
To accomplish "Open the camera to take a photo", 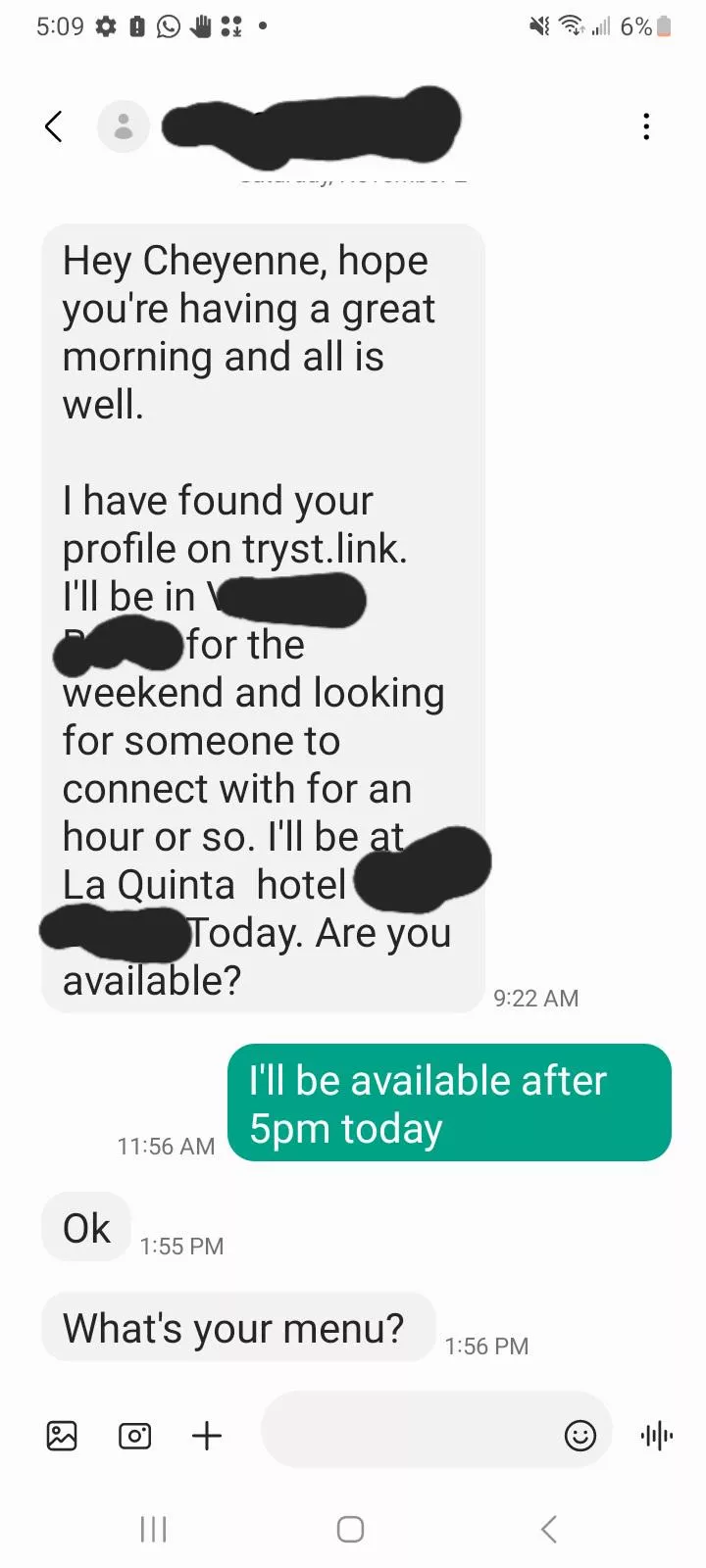I will tap(134, 1436).
